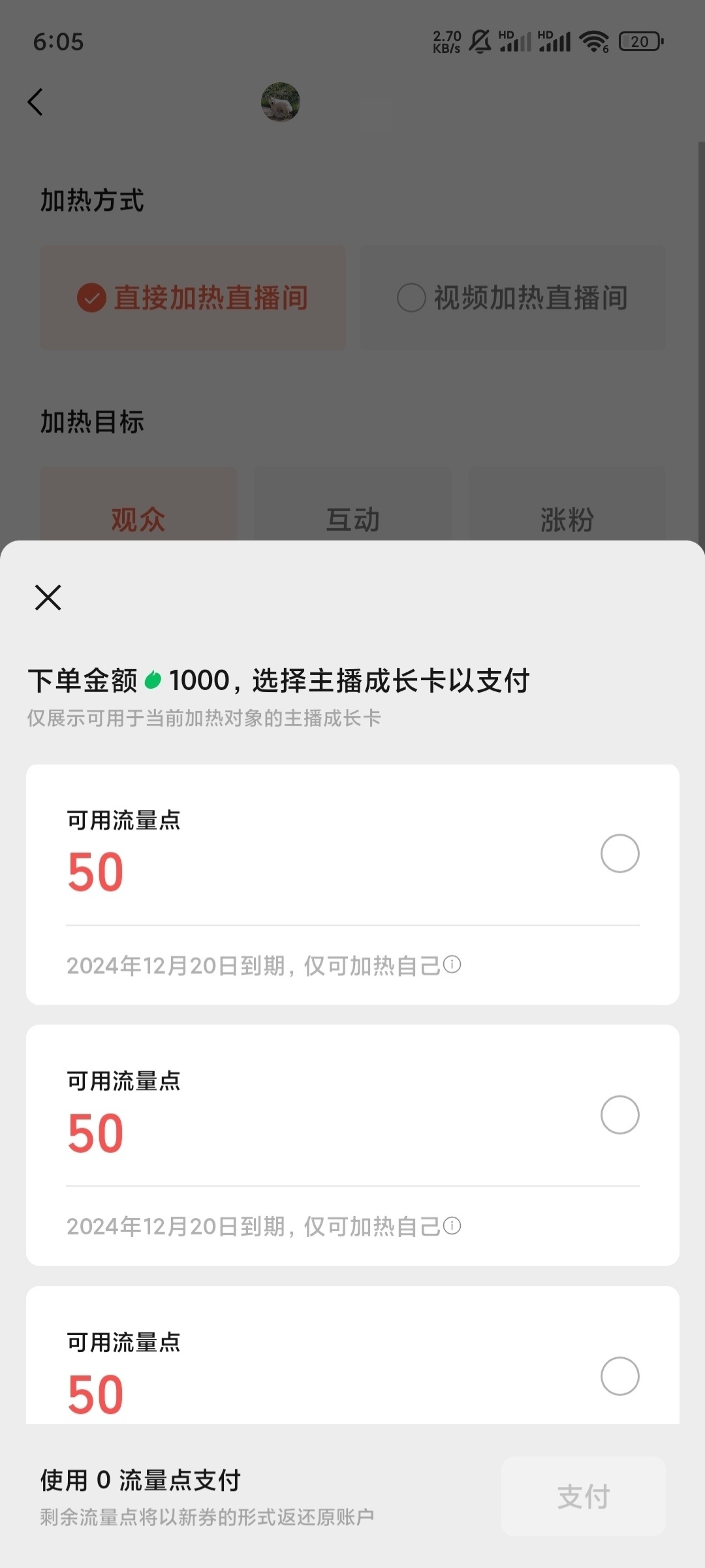Select the second 50 流量点 card

(619, 1114)
